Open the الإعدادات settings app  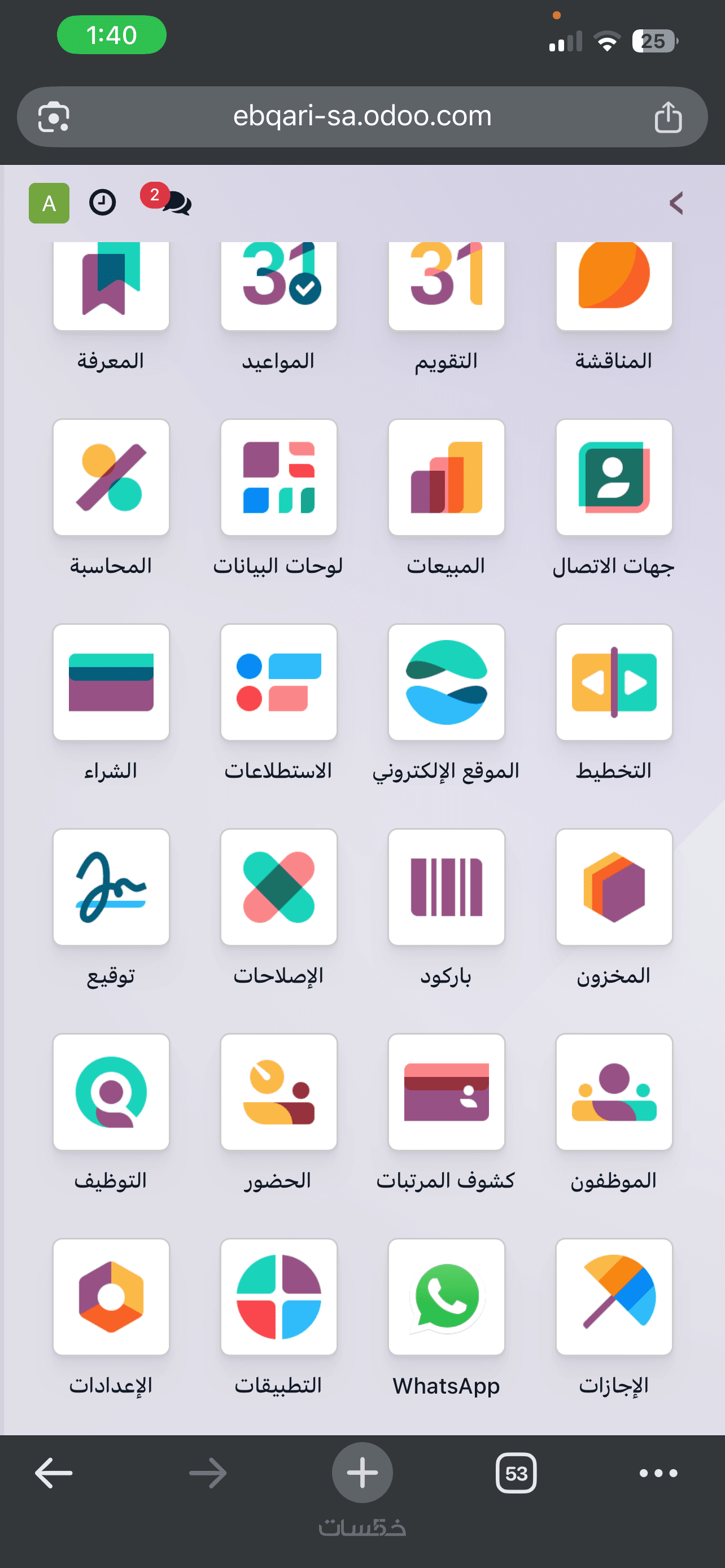coord(111,1297)
